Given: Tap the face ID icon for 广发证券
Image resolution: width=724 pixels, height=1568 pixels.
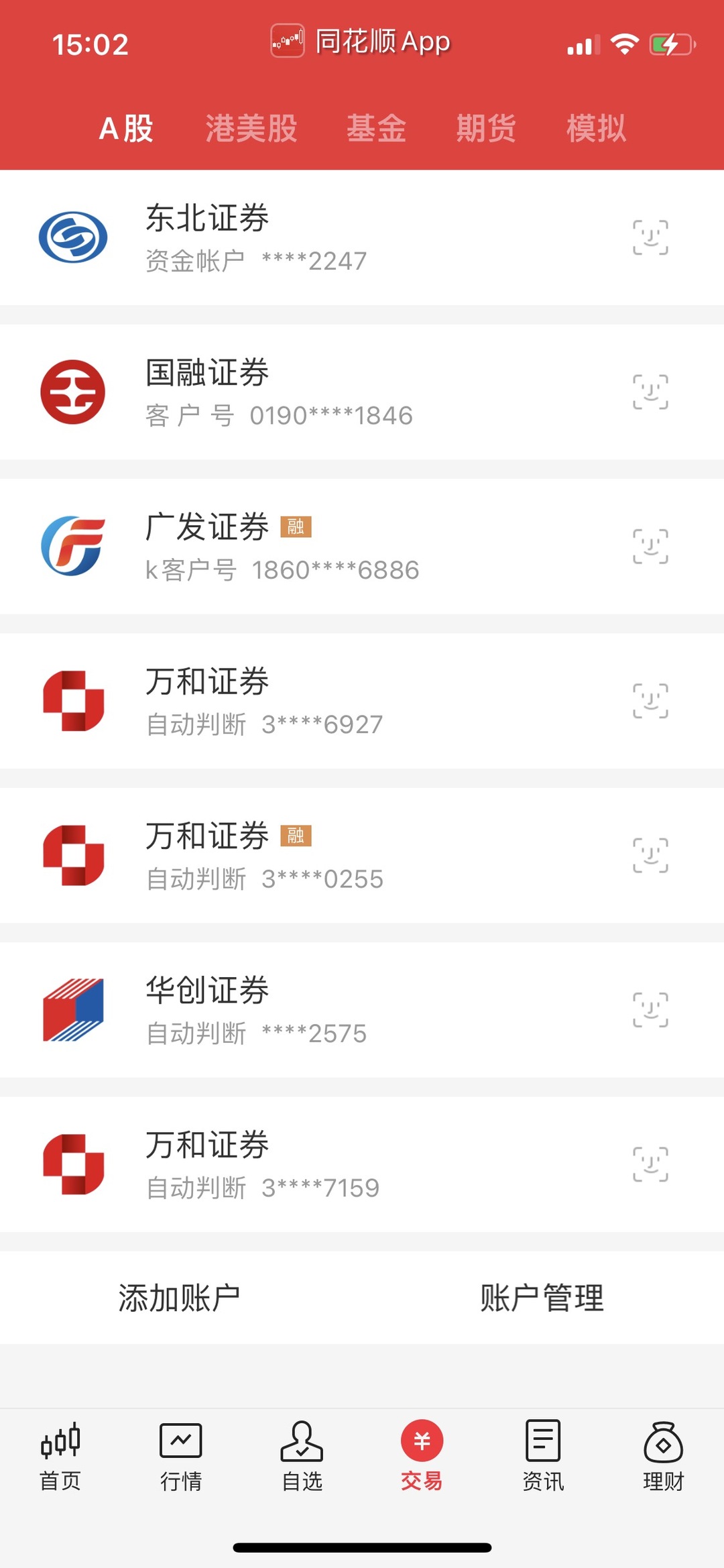Looking at the screenshot, I should point(650,547).
